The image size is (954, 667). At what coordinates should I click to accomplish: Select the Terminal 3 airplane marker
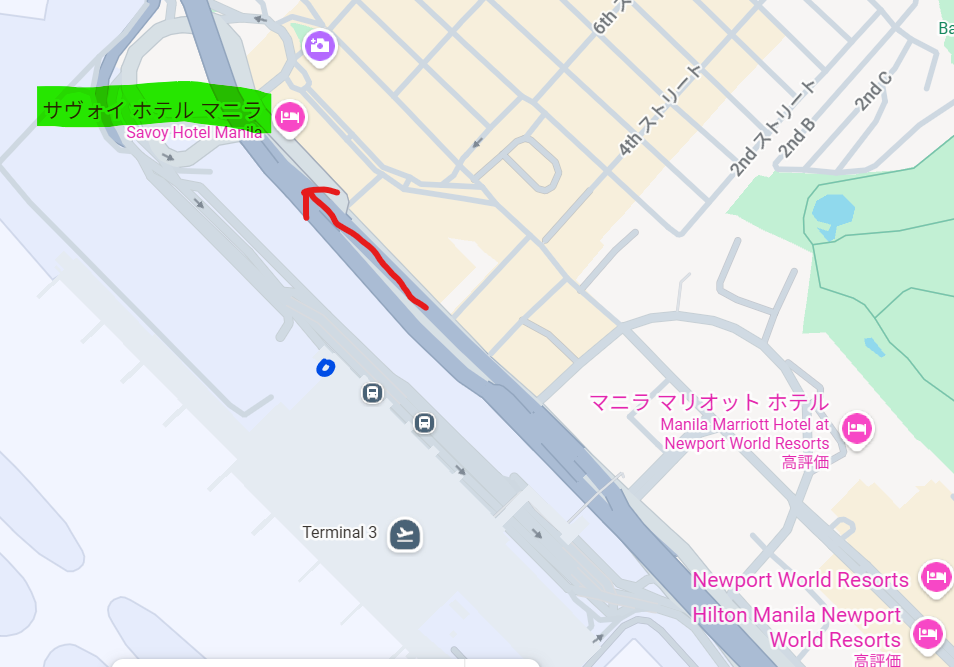(x=405, y=534)
